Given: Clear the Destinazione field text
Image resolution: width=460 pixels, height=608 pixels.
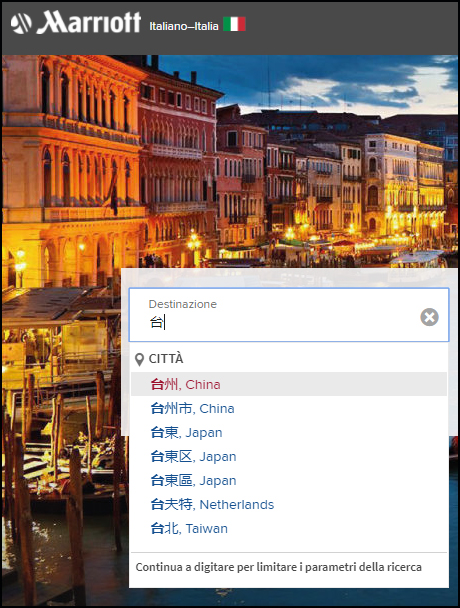Looking at the screenshot, I should click(x=429, y=317).
